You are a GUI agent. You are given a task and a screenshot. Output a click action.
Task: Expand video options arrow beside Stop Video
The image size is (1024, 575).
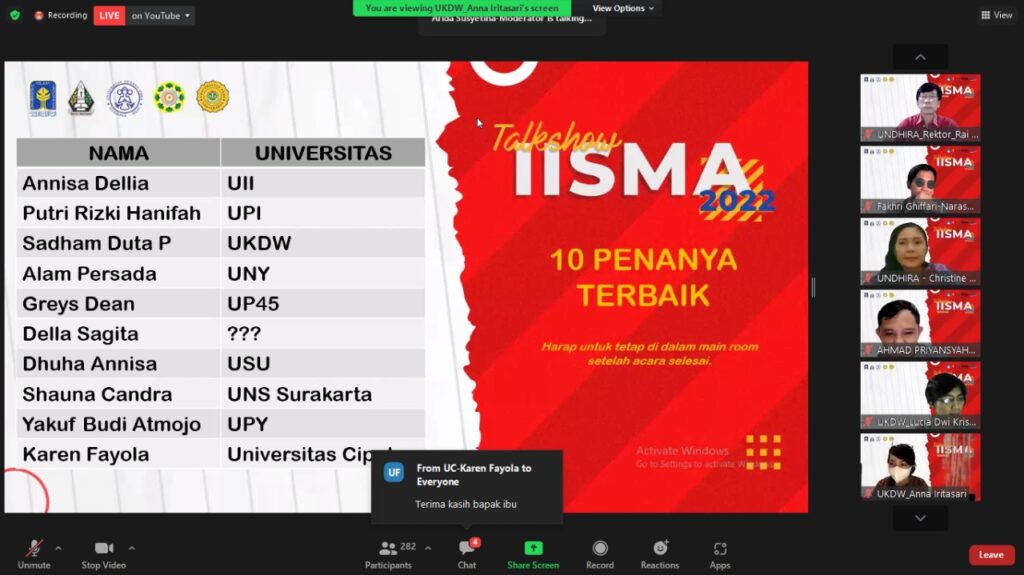pyautogui.click(x=131, y=548)
